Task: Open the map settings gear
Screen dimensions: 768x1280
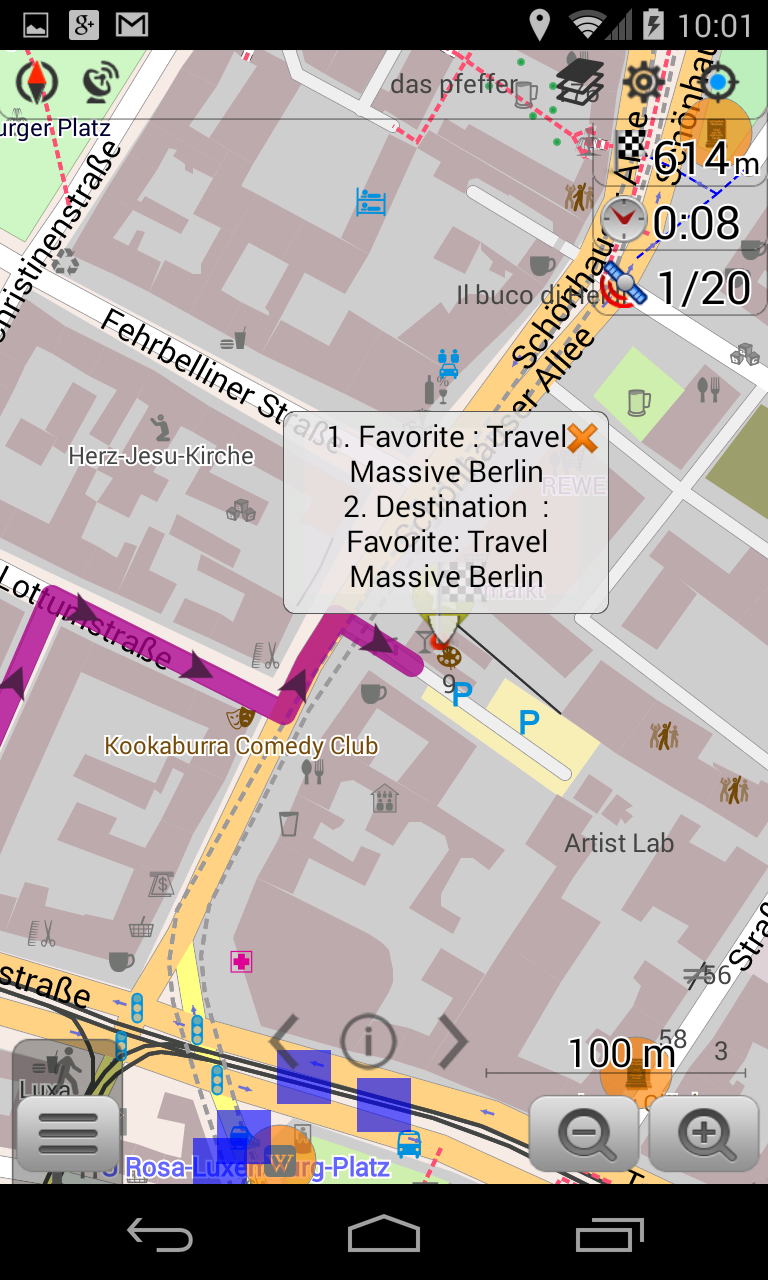Action: pyautogui.click(x=645, y=82)
